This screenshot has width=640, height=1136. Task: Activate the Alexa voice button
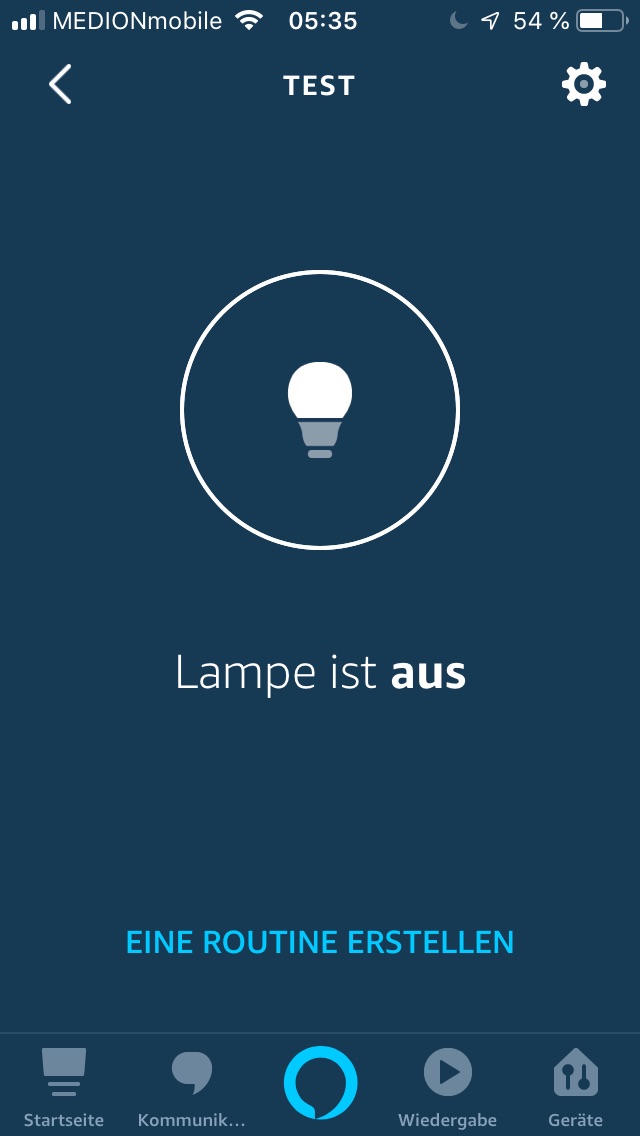pos(320,1082)
